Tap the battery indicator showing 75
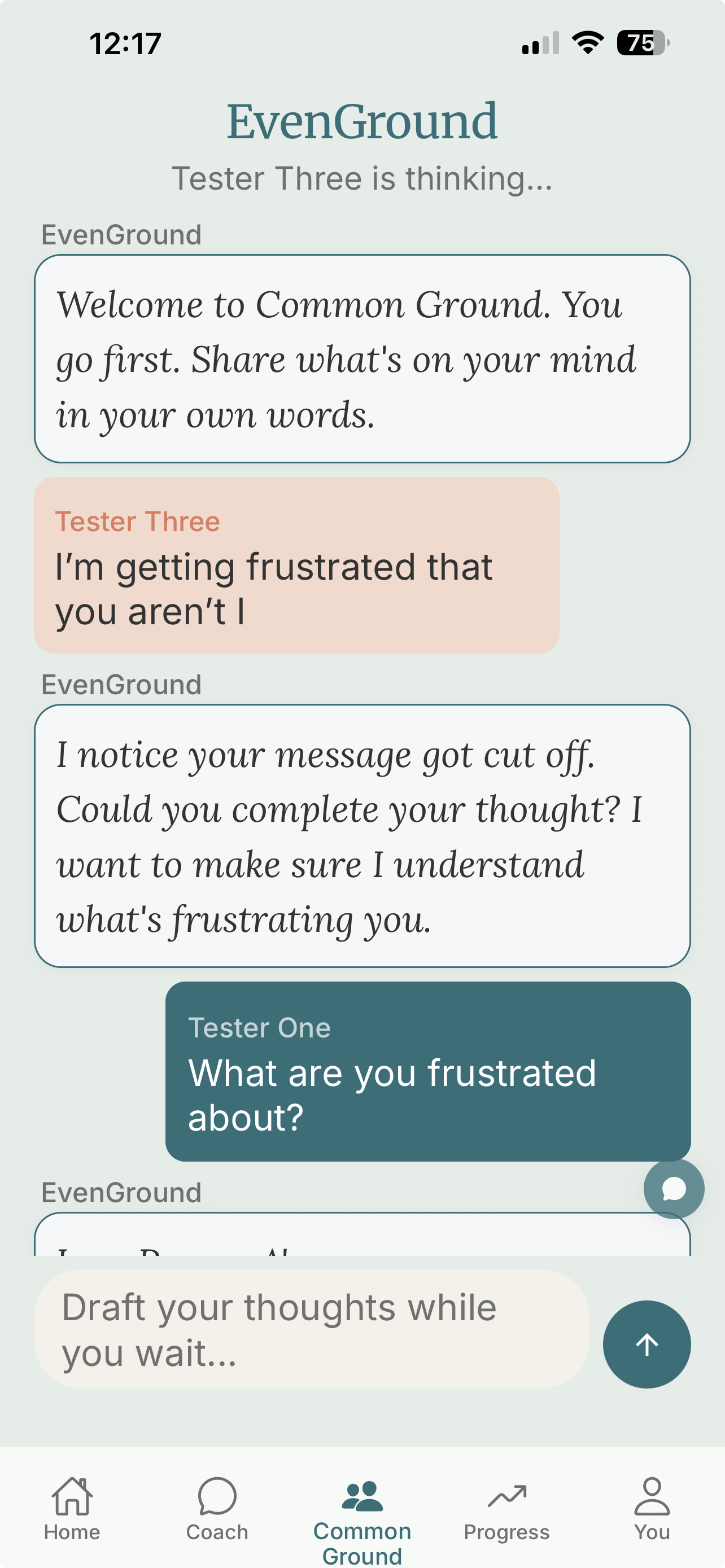Screen dimensions: 725x1568 [638, 42]
